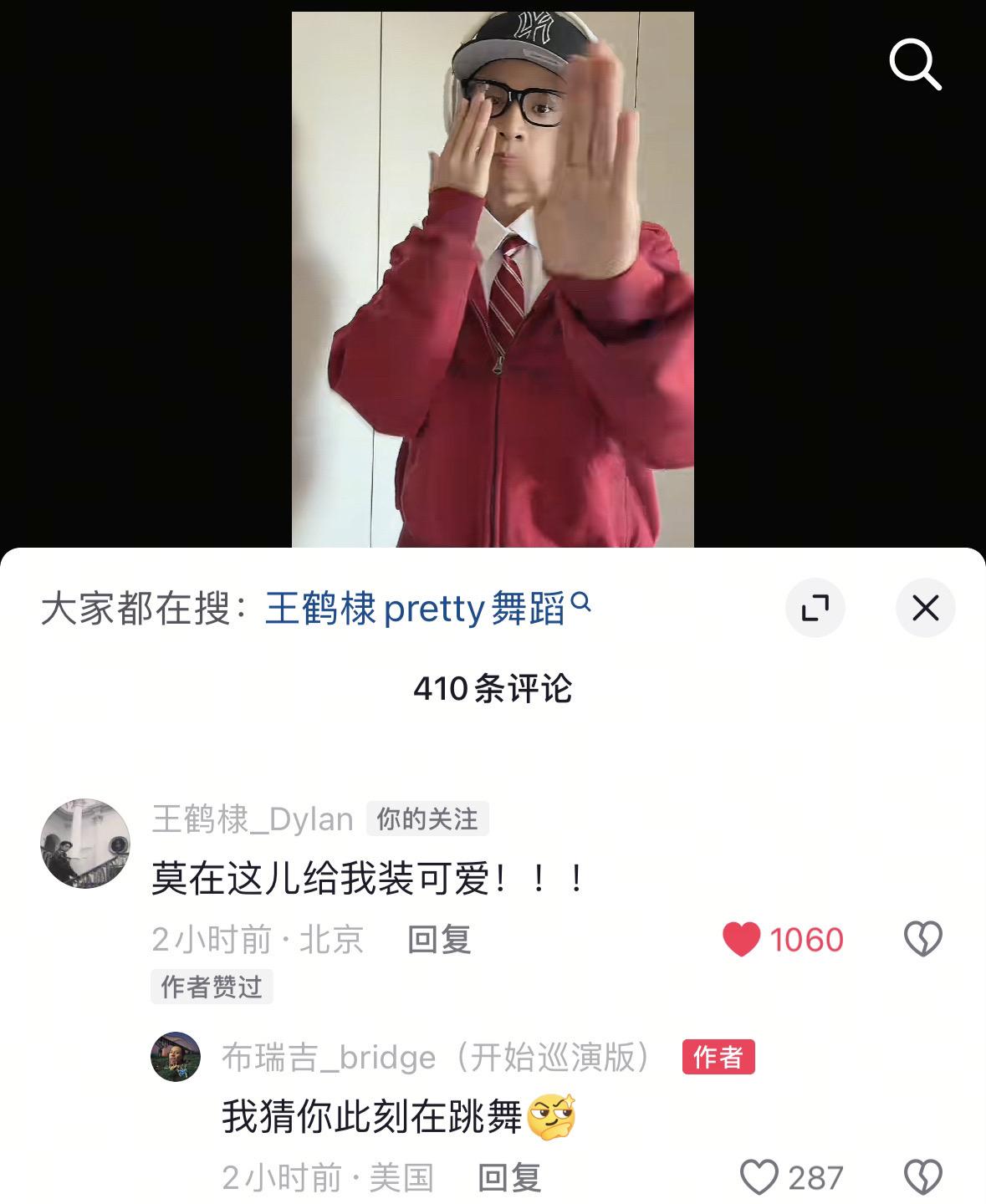Tap the heart icon showing 287 on the reply
This screenshot has width=986, height=1204.
[x=760, y=1174]
